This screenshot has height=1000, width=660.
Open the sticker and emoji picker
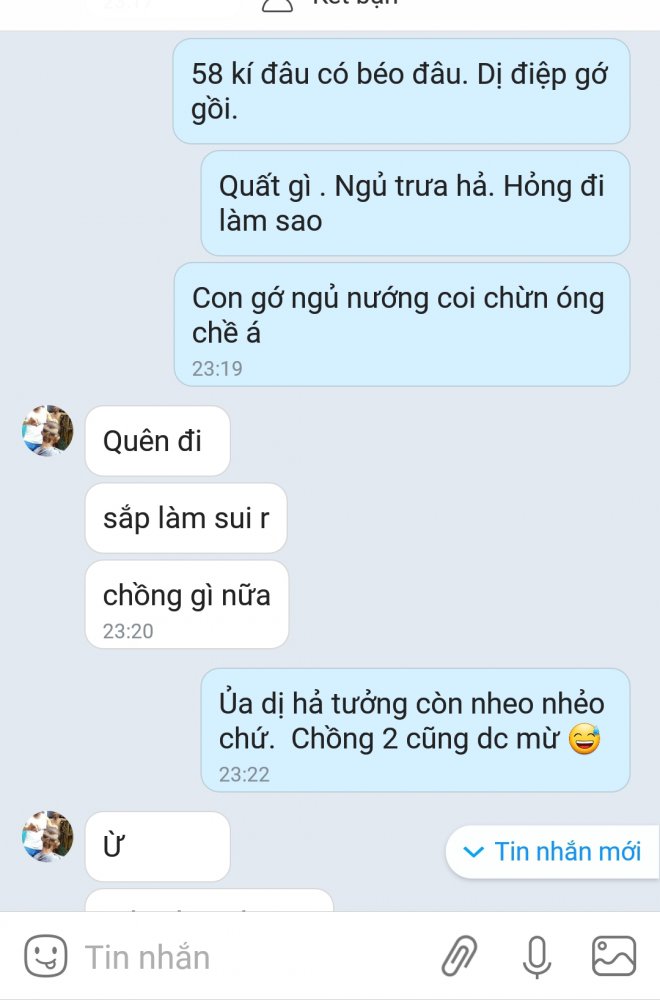click(x=46, y=956)
